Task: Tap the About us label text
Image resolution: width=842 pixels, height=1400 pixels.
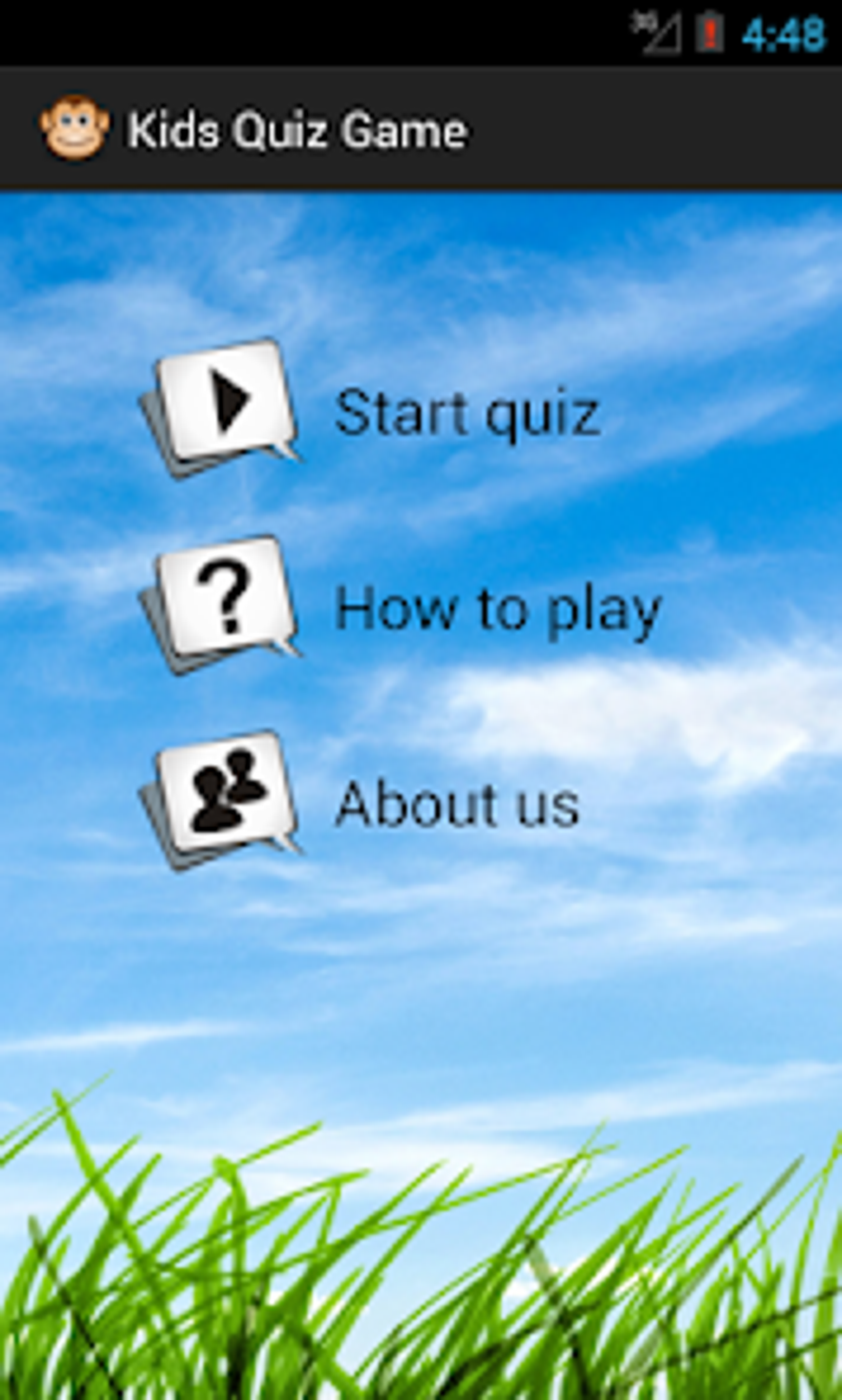Action: [456, 805]
